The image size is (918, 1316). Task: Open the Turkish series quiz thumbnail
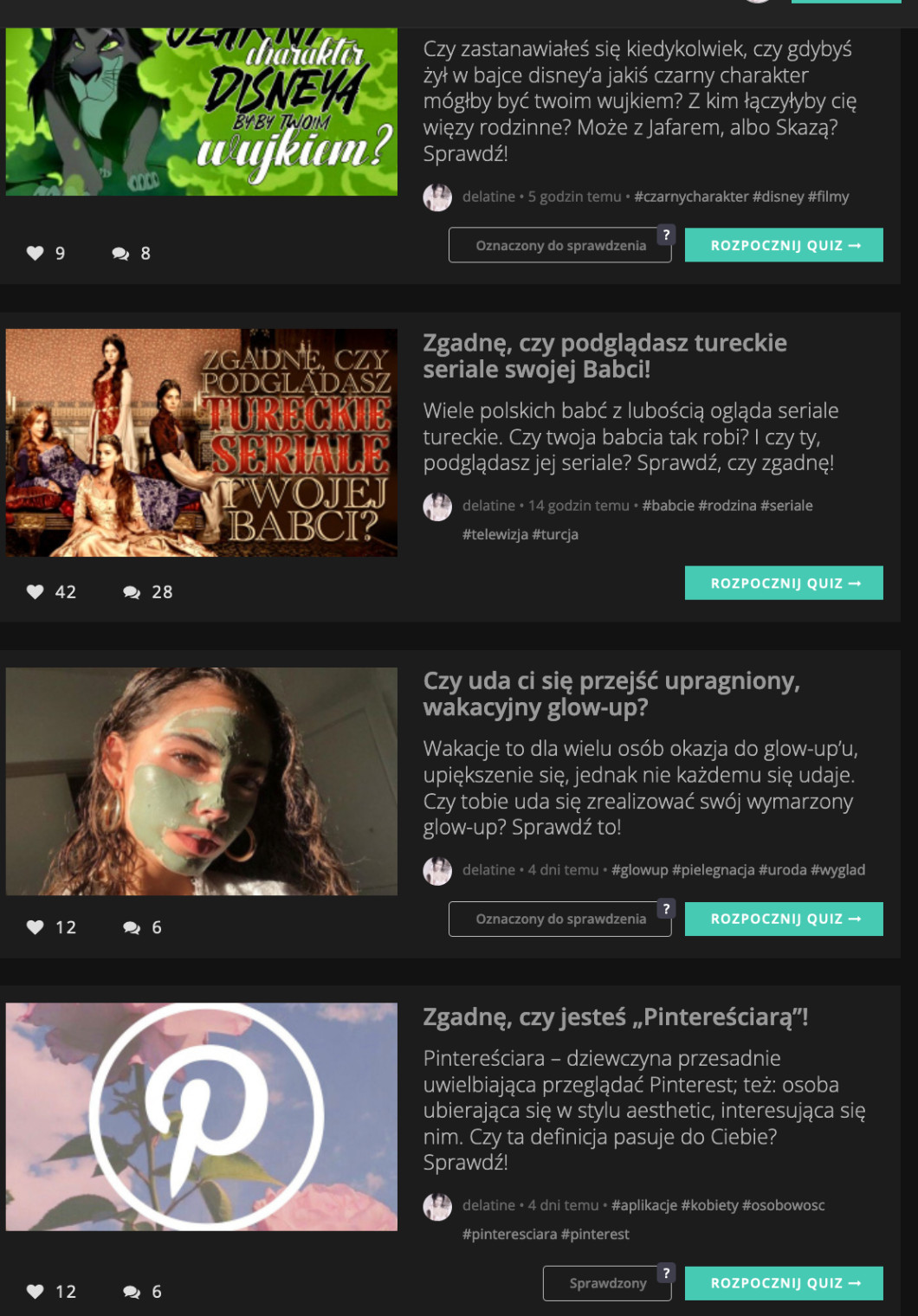(x=201, y=442)
